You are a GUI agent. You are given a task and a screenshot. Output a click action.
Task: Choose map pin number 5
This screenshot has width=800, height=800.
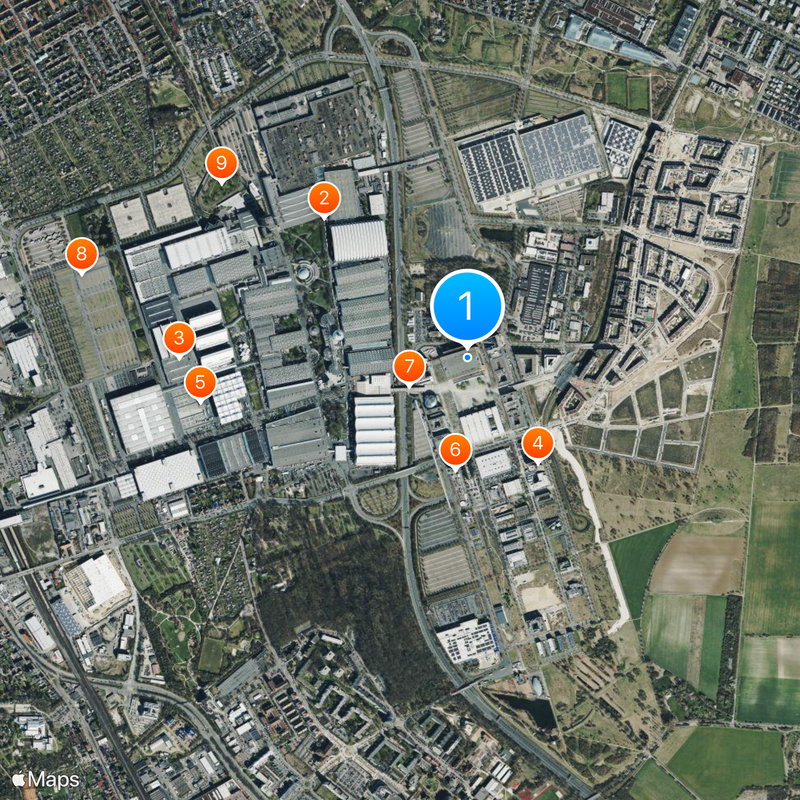(x=201, y=381)
